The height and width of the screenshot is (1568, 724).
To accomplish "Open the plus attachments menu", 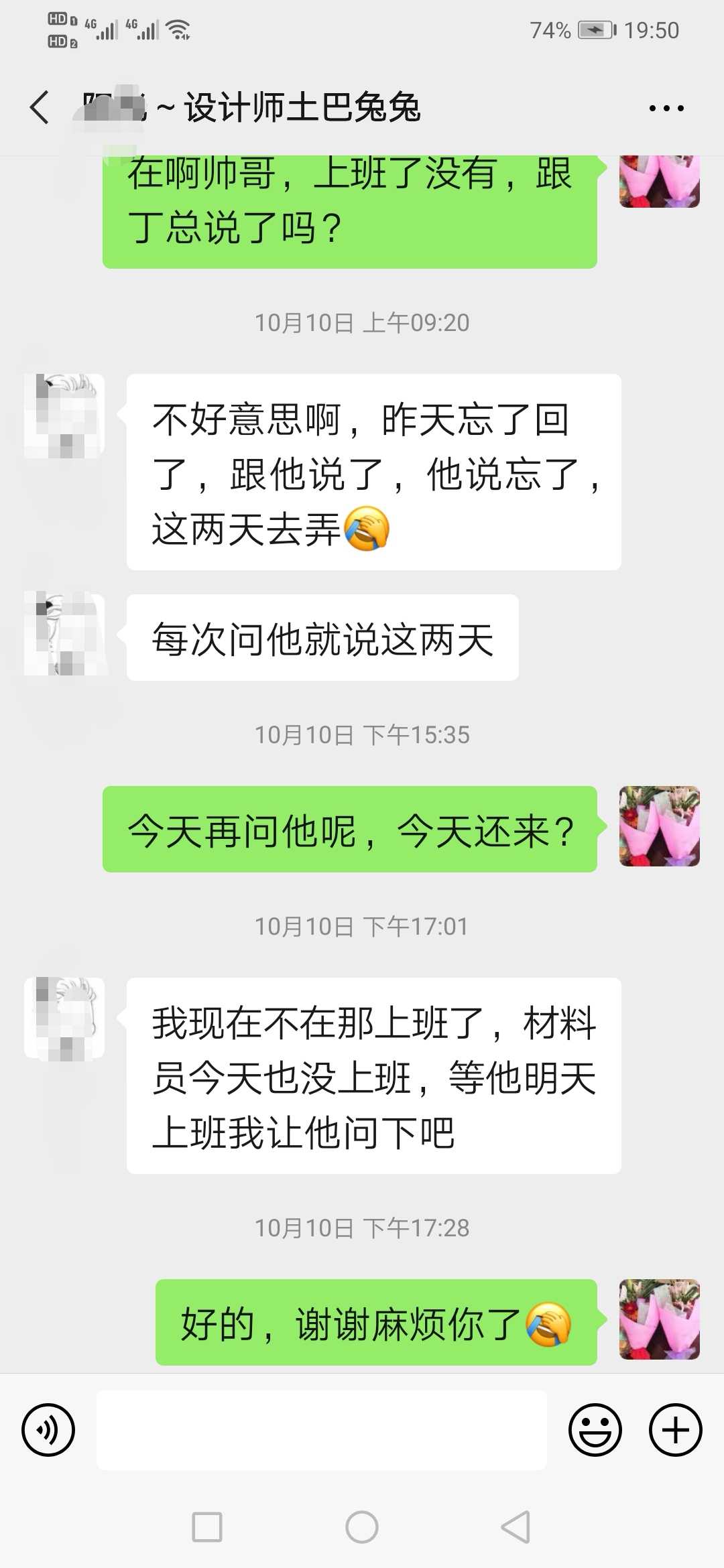I will [x=675, y=1430].
